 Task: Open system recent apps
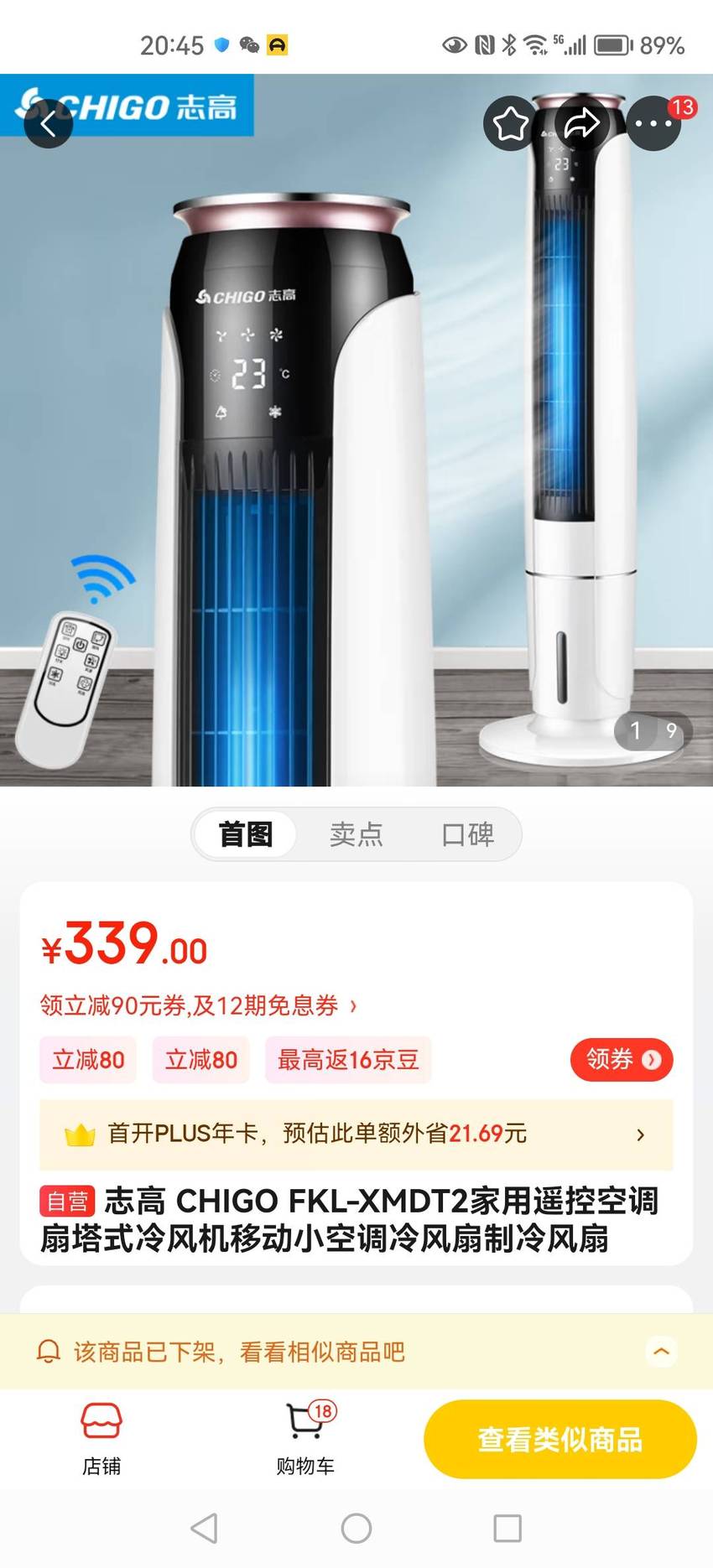pos(507,1528)
